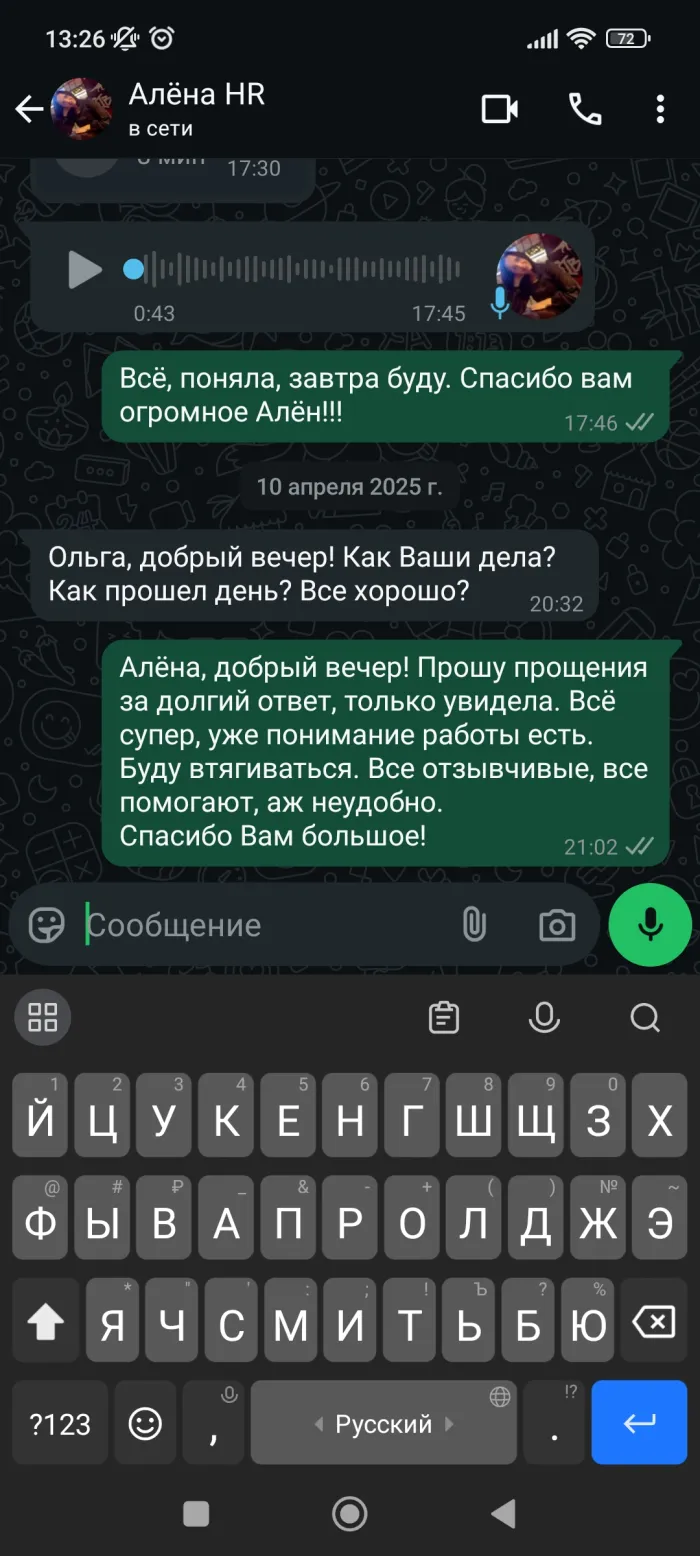The image size is (700, 1556).
Task: Open the keyboard clipboard
Action: pos(444,1018)
